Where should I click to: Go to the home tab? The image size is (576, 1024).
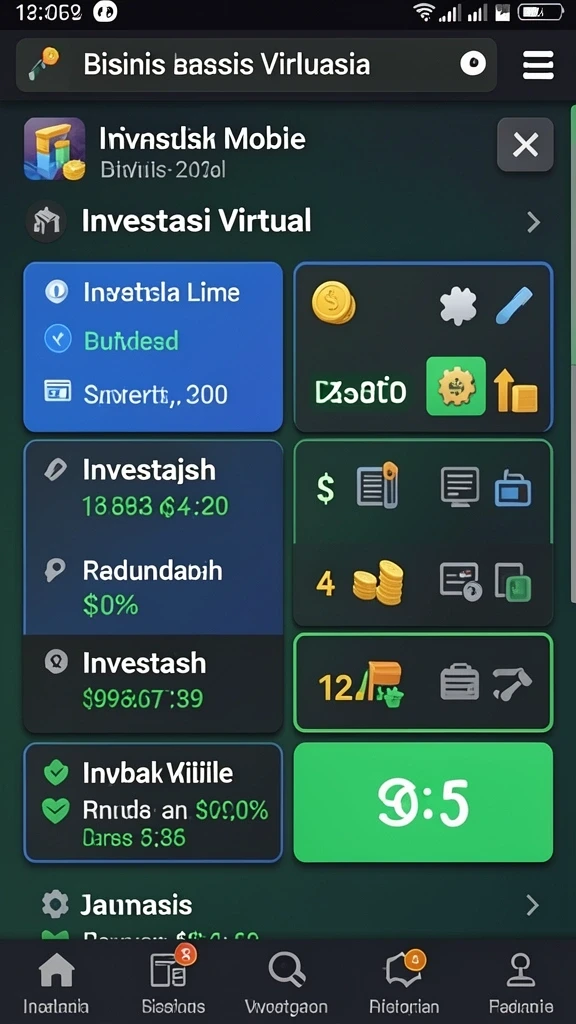pyautogui.click(x=56, y=985)
